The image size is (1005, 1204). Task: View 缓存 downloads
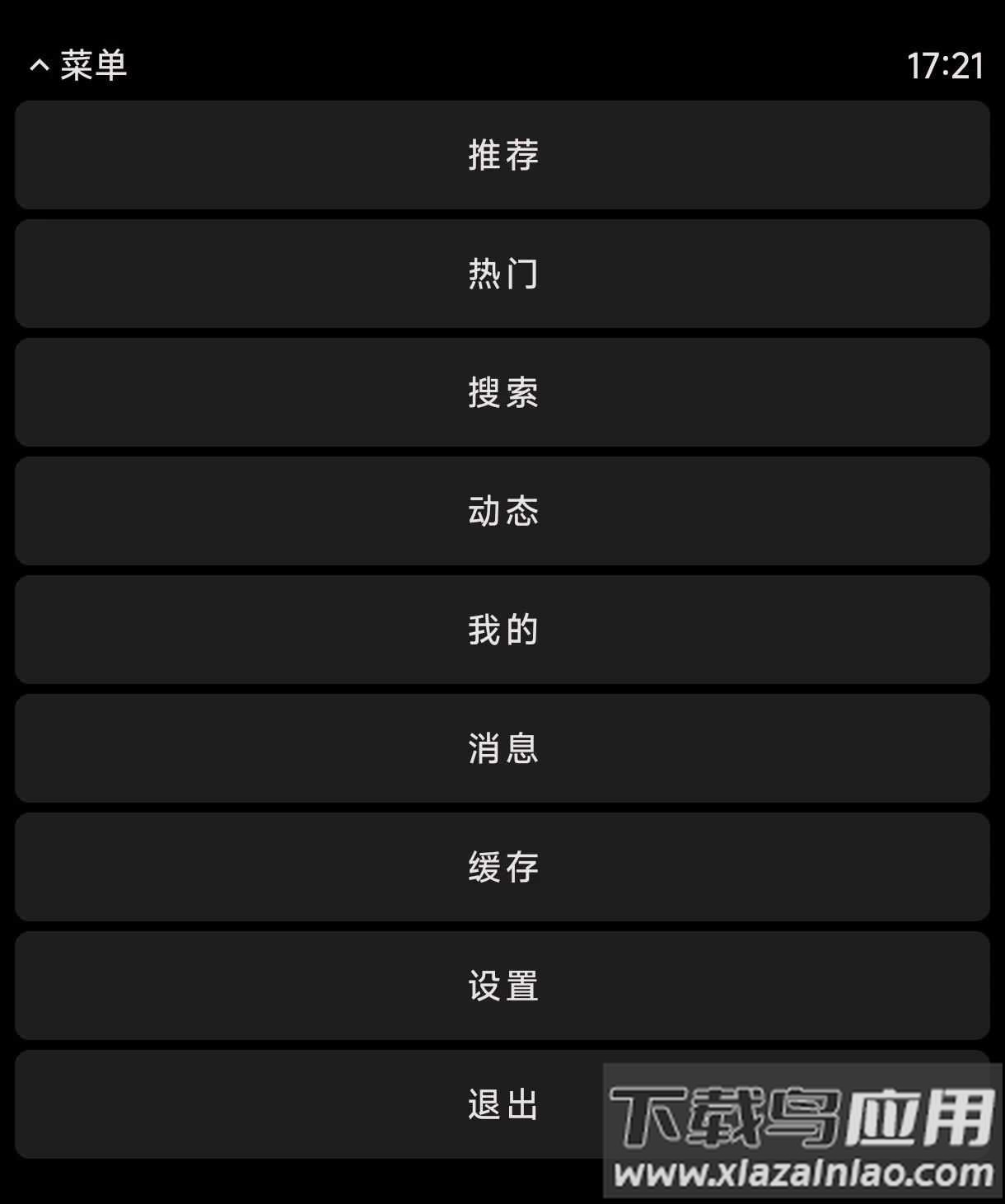(502, 867)
